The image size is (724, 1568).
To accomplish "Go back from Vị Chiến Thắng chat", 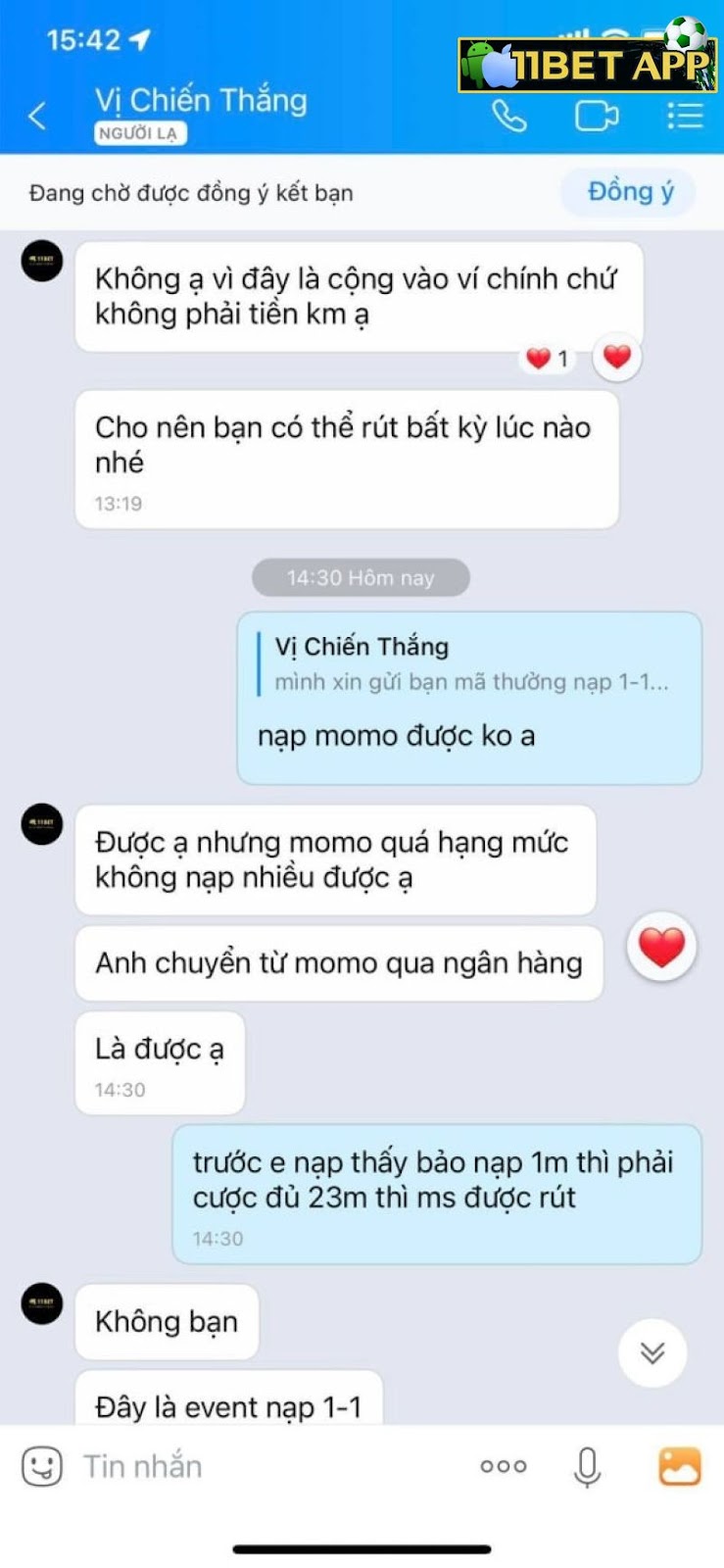I will 37,116.
